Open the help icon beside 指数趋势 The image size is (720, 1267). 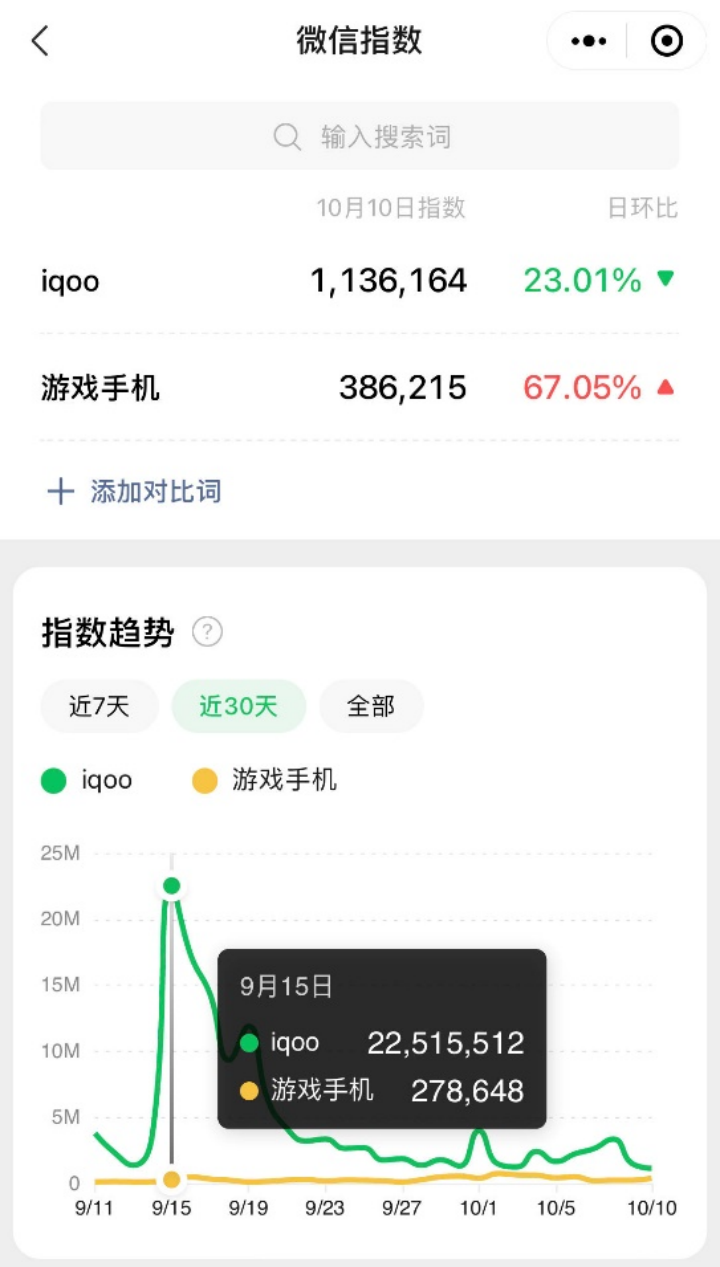click(207, 632)
